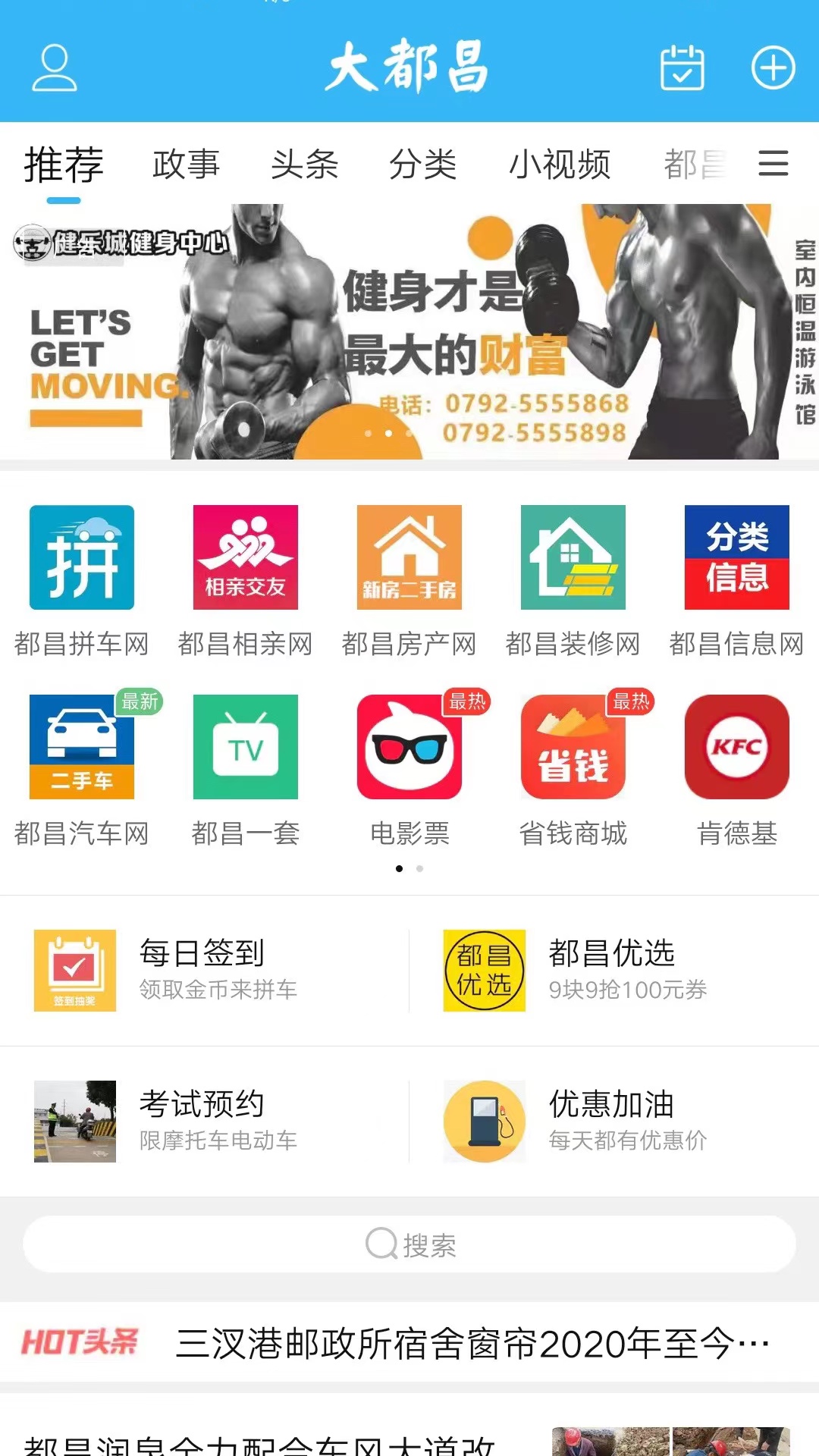Open the daily check-in calendar icon
The image size is (819, 1456).
click(x=682, y=68)
